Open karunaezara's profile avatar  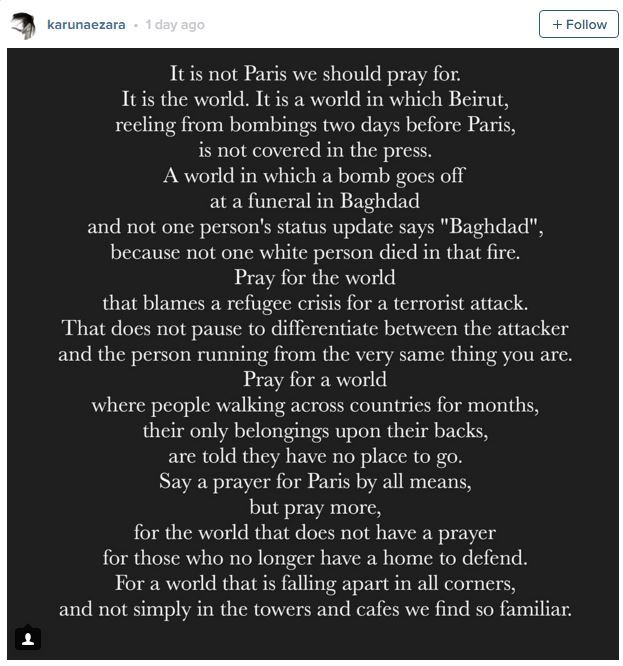23,25
